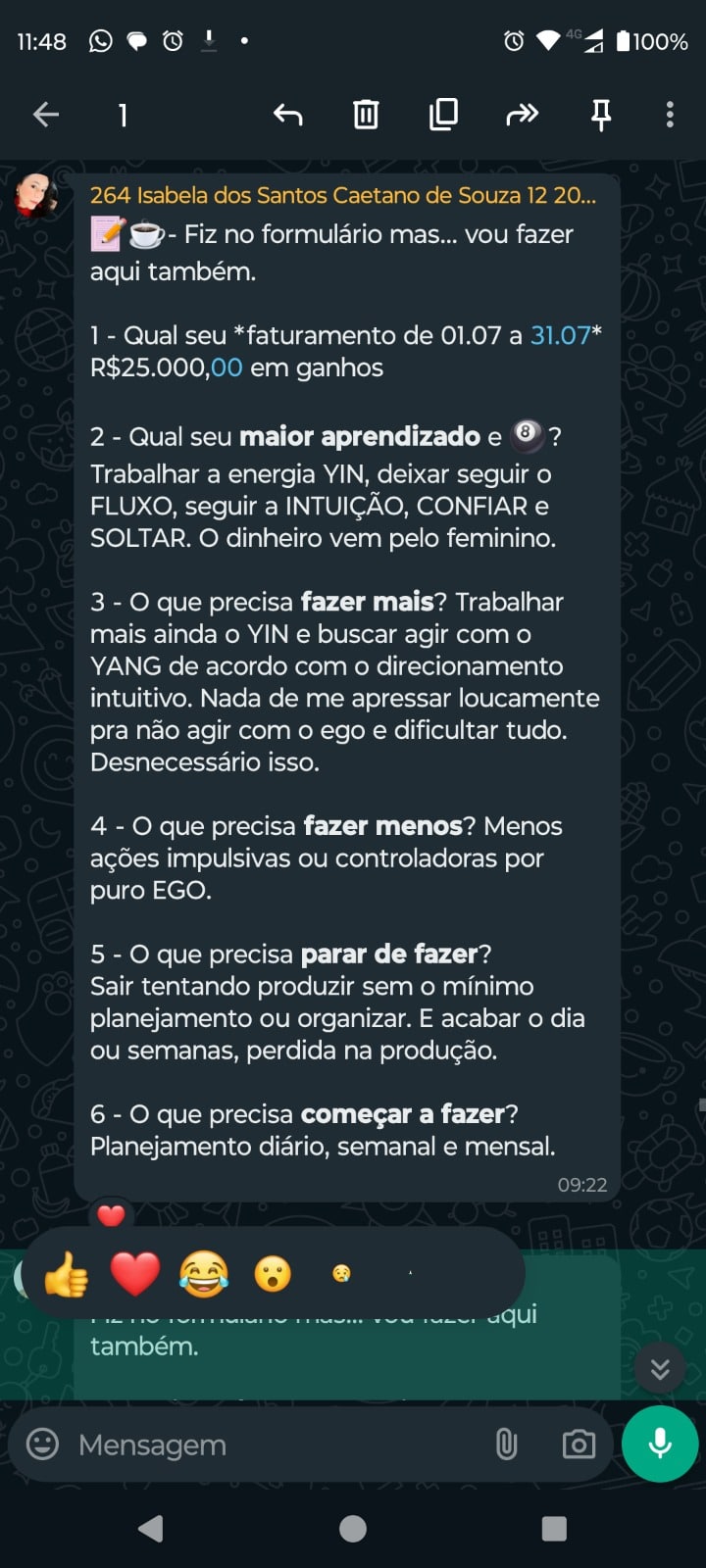The image size is (706, 1568).
Task: Forward the selected message
Action: pyautogui.click(x=522, y=115)
